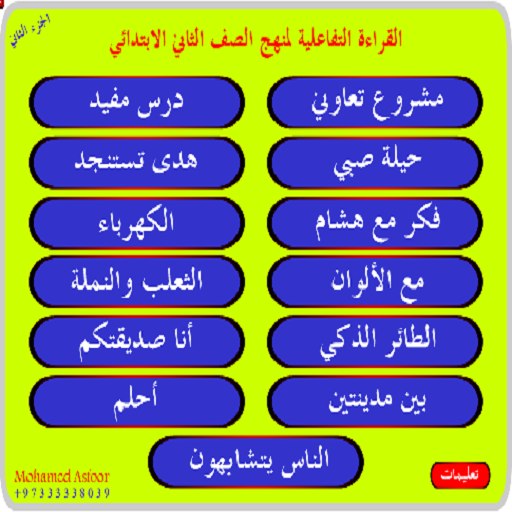Open الثعلب والنملة story
Image resolution: width=512 pixels, height=512 pixels.
tap(137, 282)
